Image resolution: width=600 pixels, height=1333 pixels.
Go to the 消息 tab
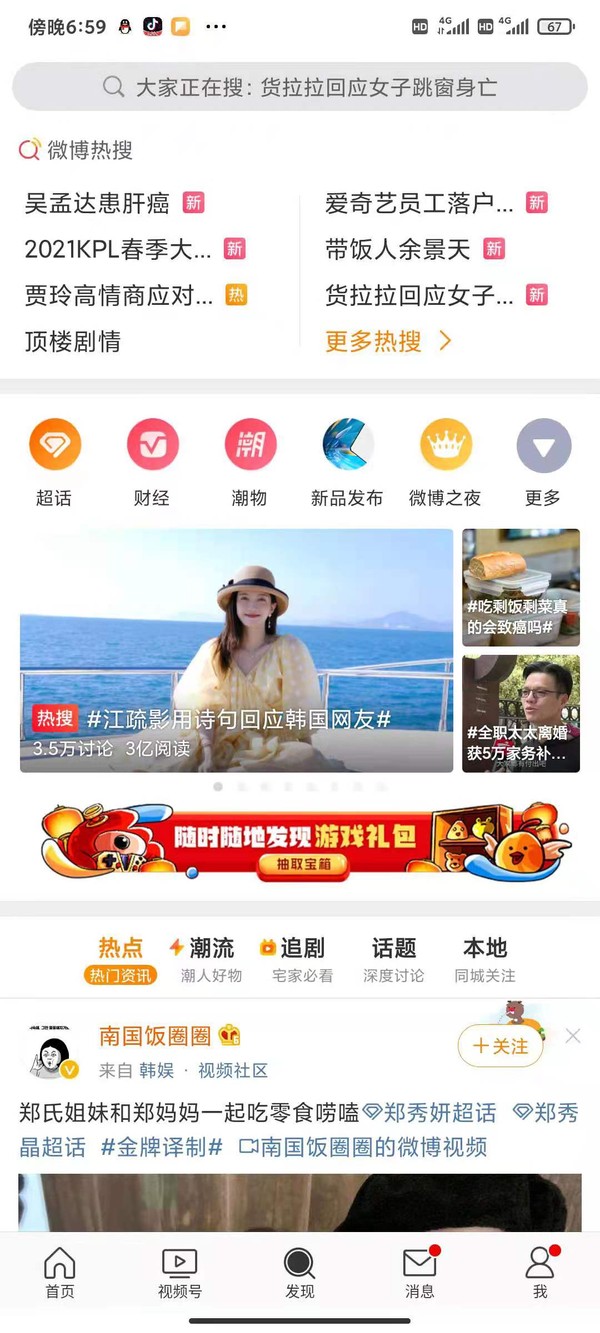pyautogui.click(x=419, y=1272)
